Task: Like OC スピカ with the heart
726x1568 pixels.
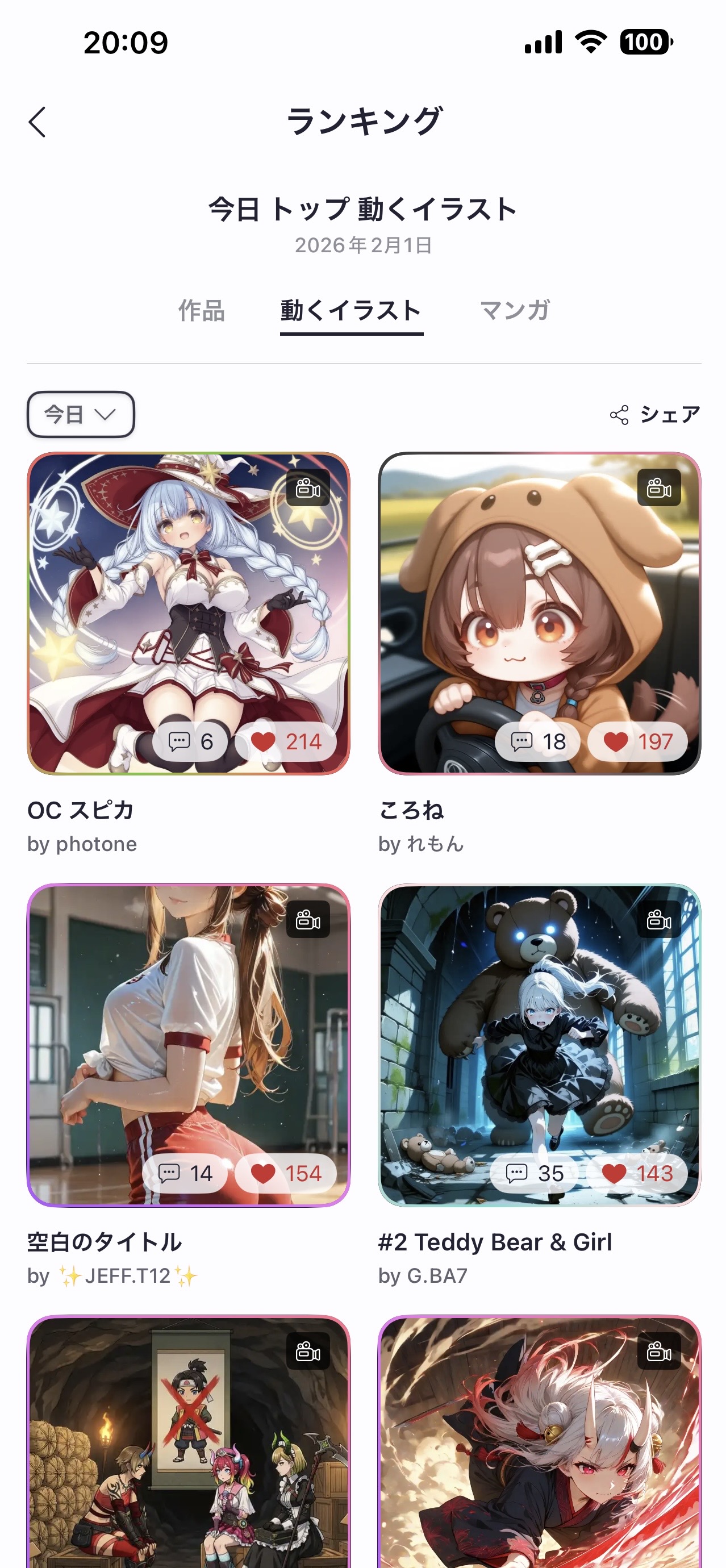Action: (x=285, y=741)
